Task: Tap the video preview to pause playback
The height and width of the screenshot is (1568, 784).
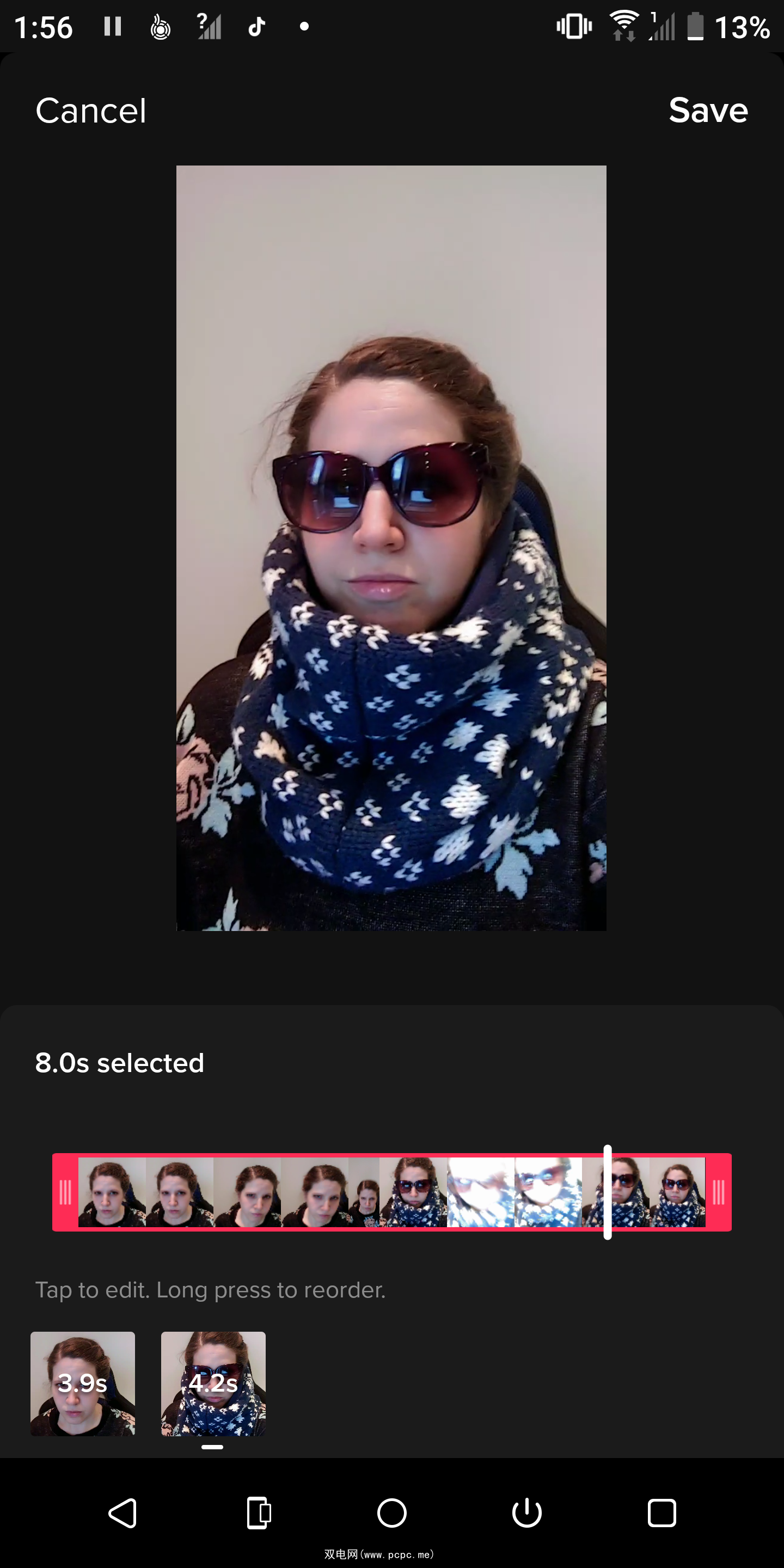Action: [391, 548]
